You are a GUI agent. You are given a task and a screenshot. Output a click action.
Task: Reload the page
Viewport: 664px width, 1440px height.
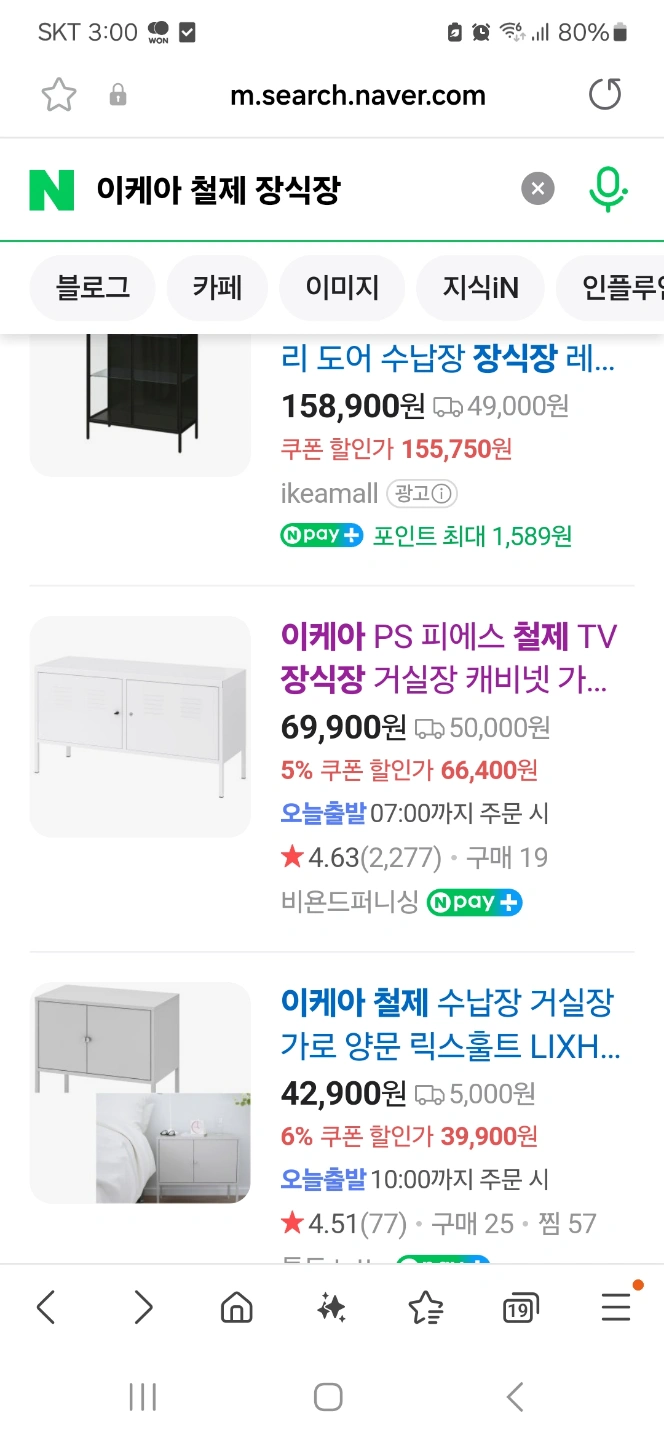[605, 95]
